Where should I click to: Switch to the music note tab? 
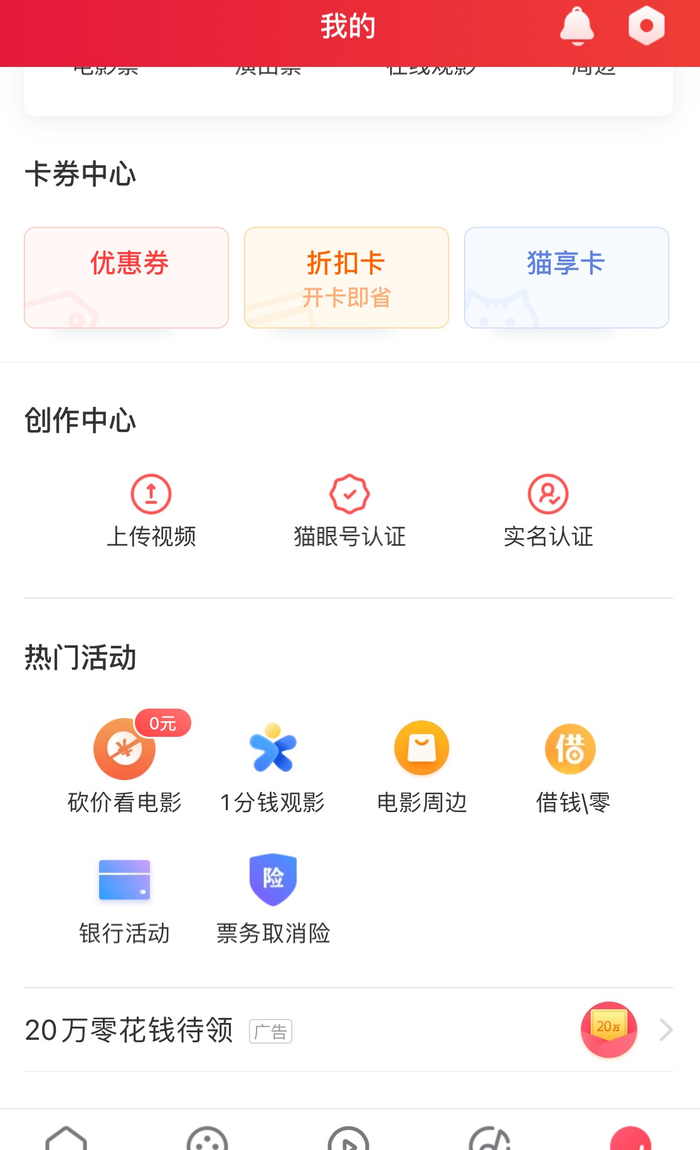[x=490, y=1138]
